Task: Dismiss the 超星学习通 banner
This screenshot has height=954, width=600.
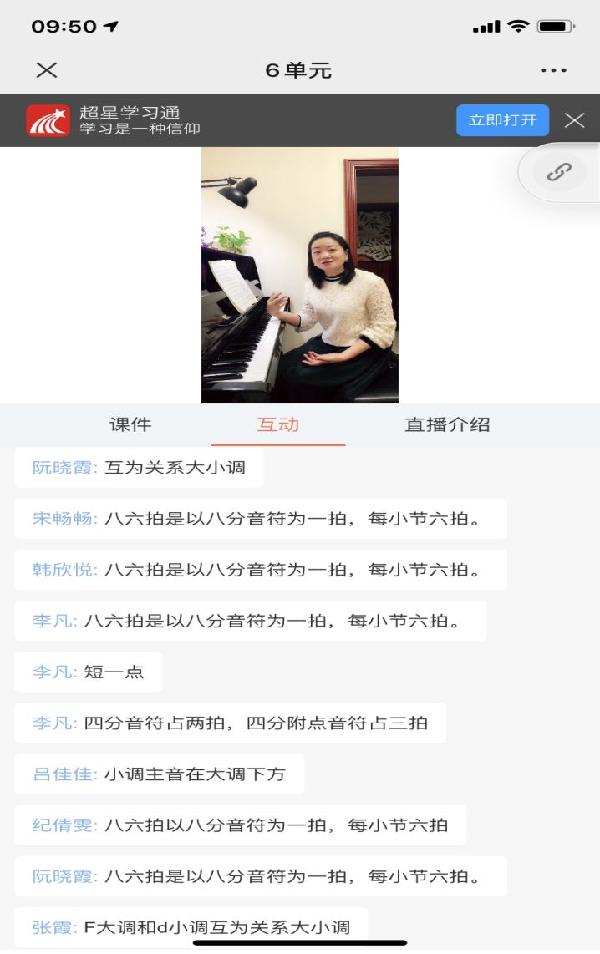Action: [x=574, y=120]
